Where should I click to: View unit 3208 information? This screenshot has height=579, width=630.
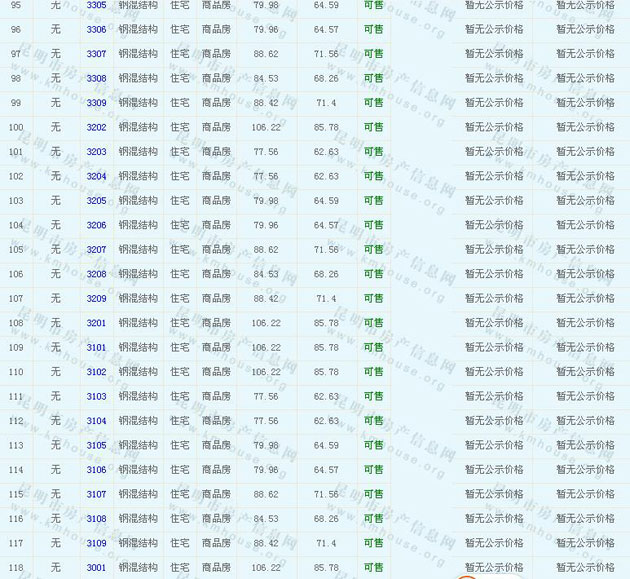(x=96, y=274)
